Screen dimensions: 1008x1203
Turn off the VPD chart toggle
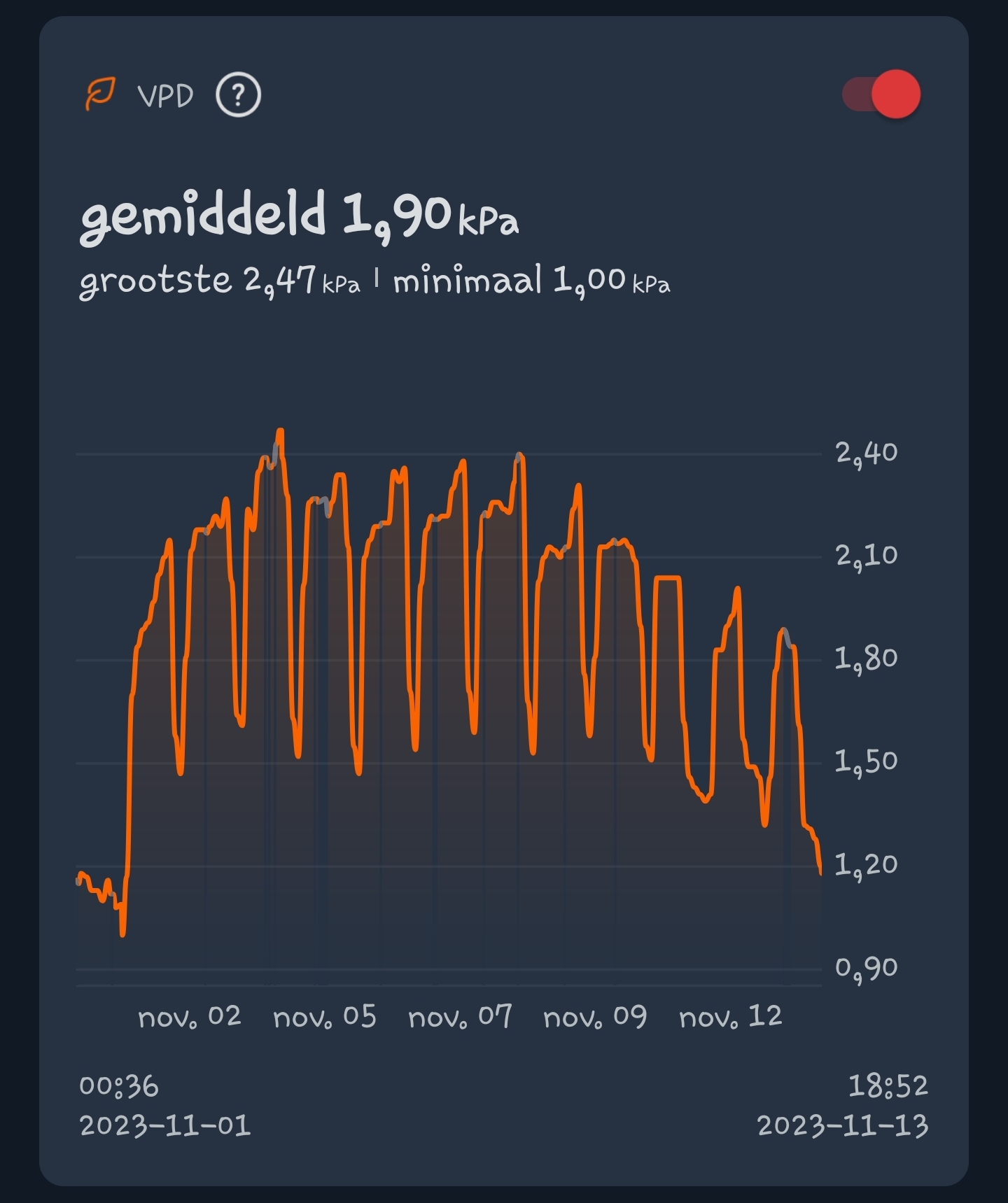coord(882,94)
